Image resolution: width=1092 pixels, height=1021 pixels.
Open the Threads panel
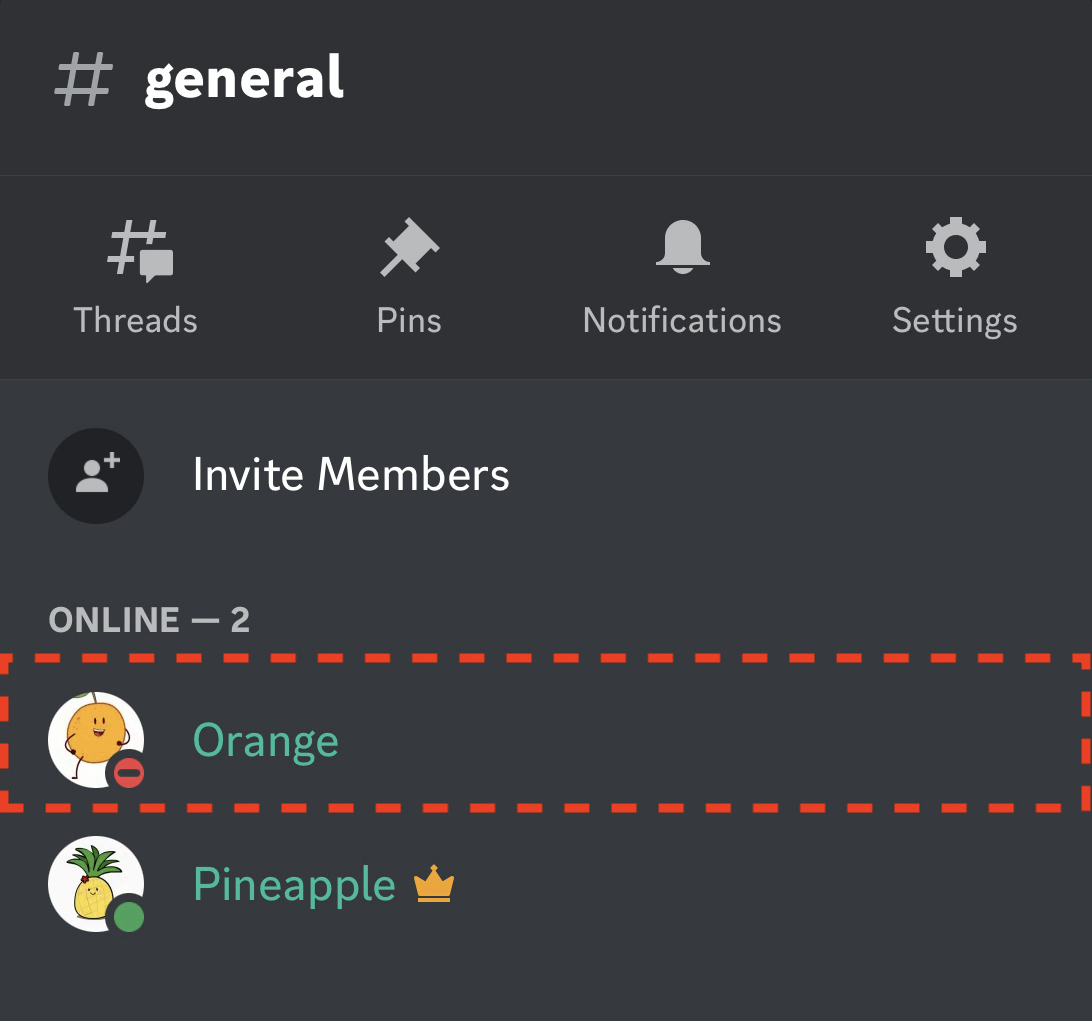pos(136,276)
